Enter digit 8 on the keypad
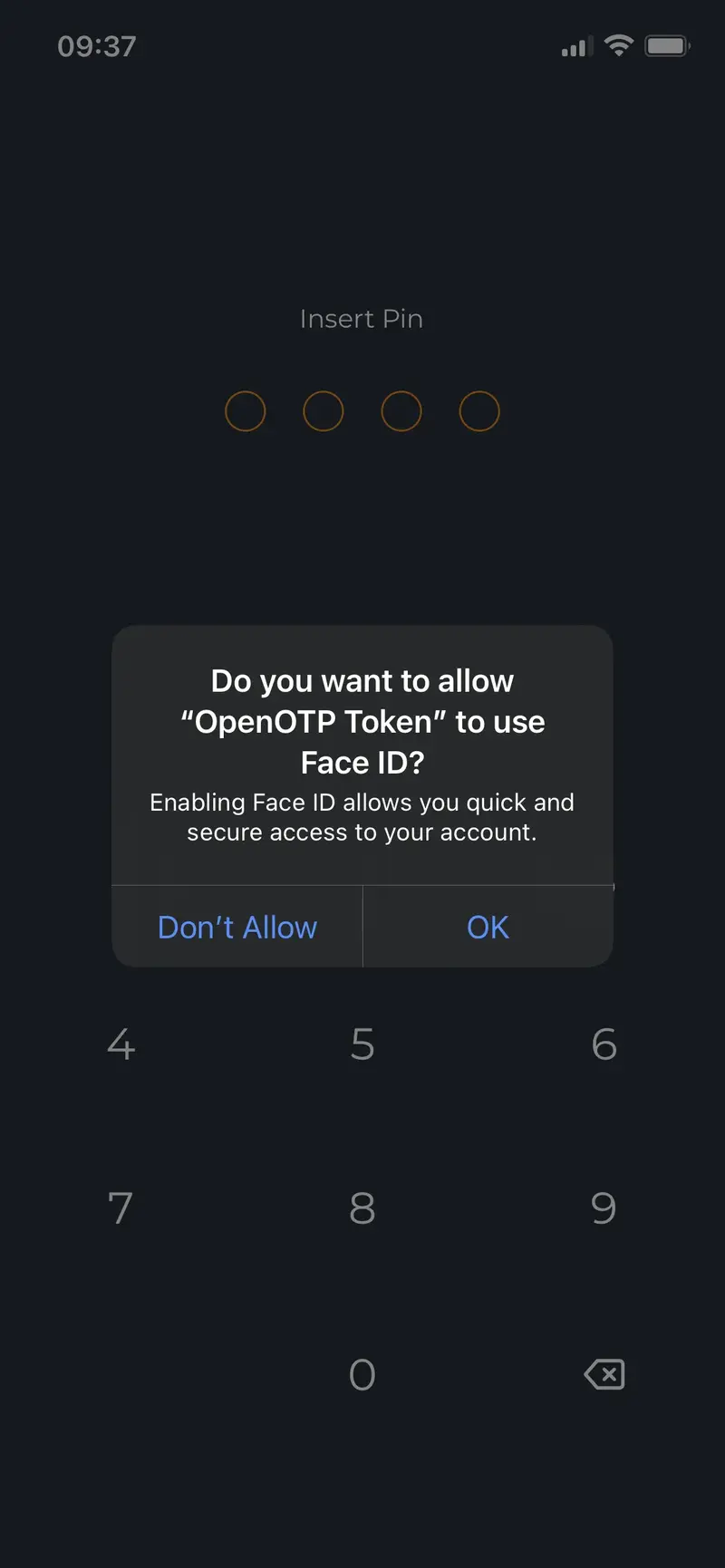725x1568 pixels. [362, 1208]
